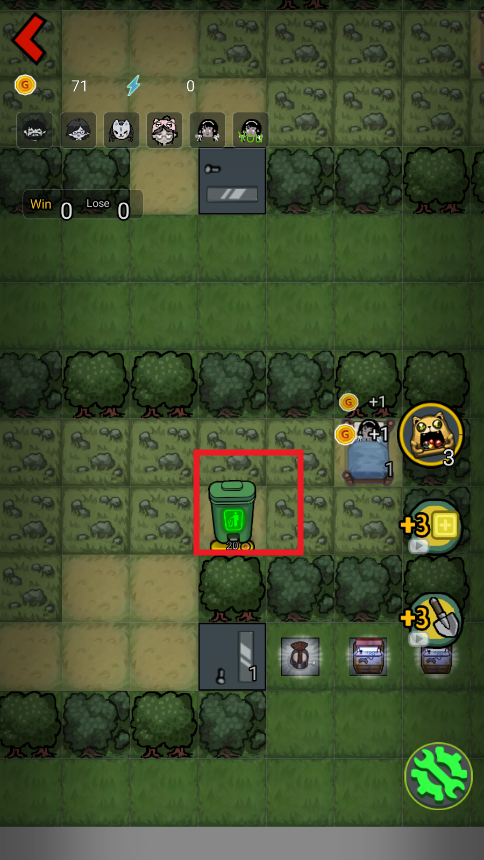Tap the red back arrow
484x860 pixels.
(x=30, y=38)
